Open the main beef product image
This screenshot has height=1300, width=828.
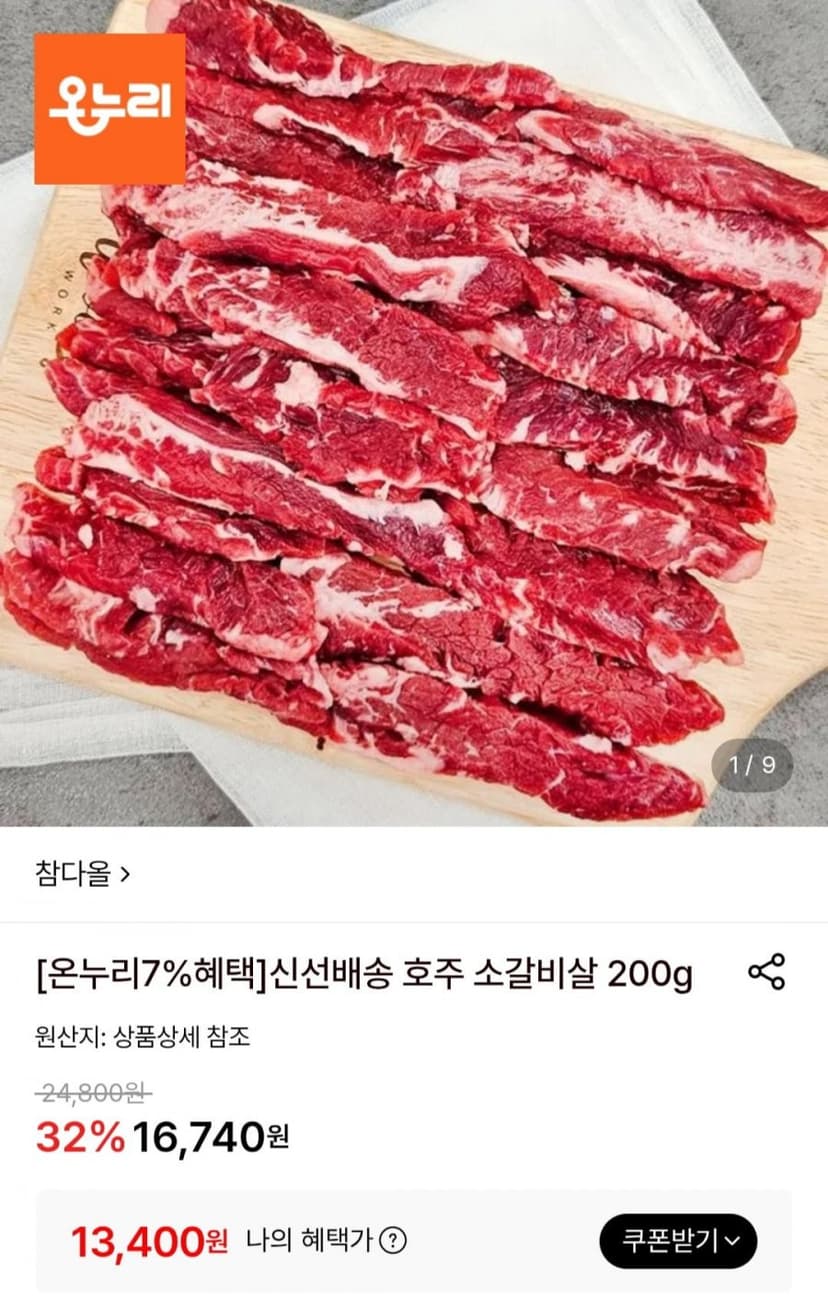point(414,413)
